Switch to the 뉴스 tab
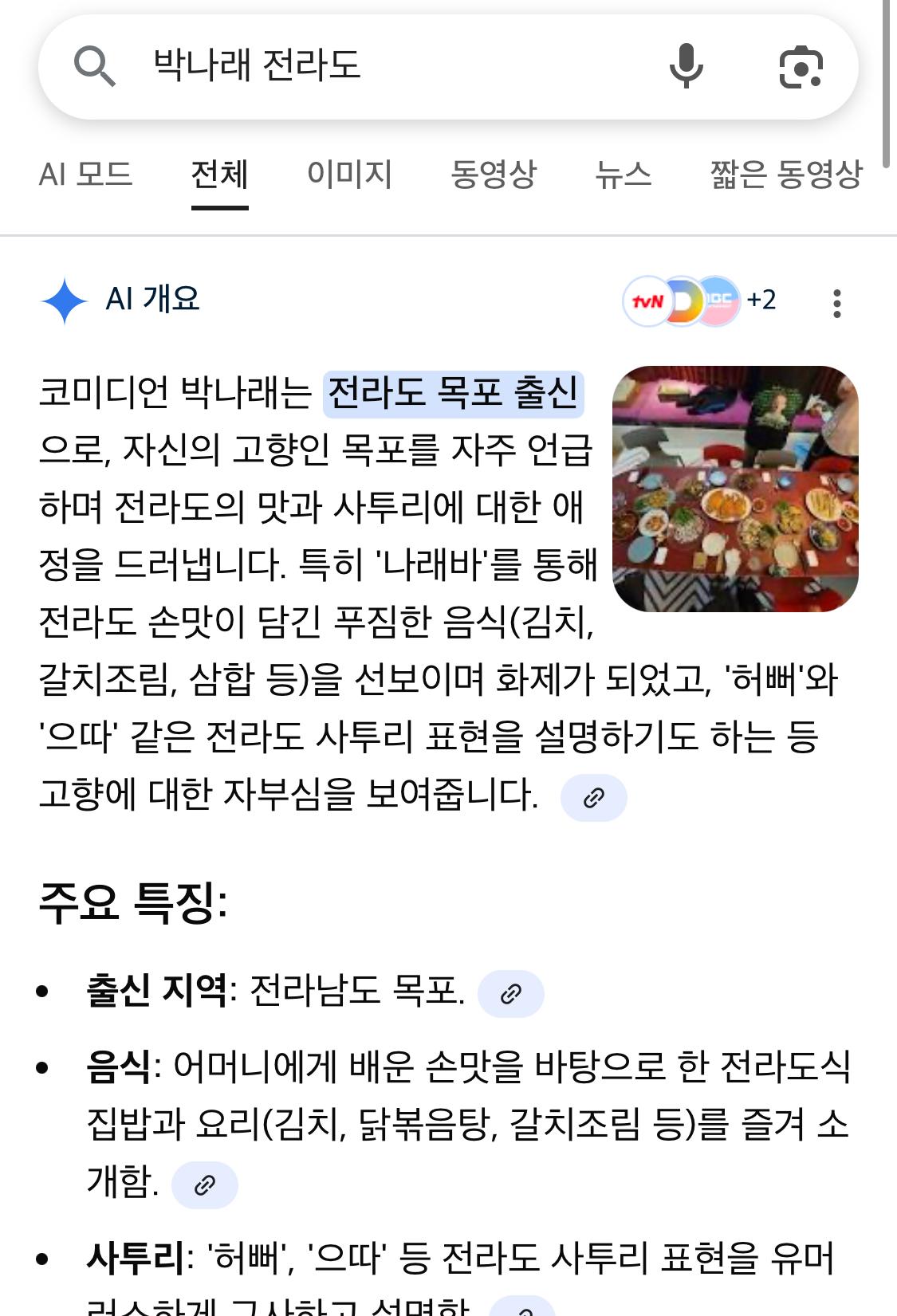 click(624, 177)
